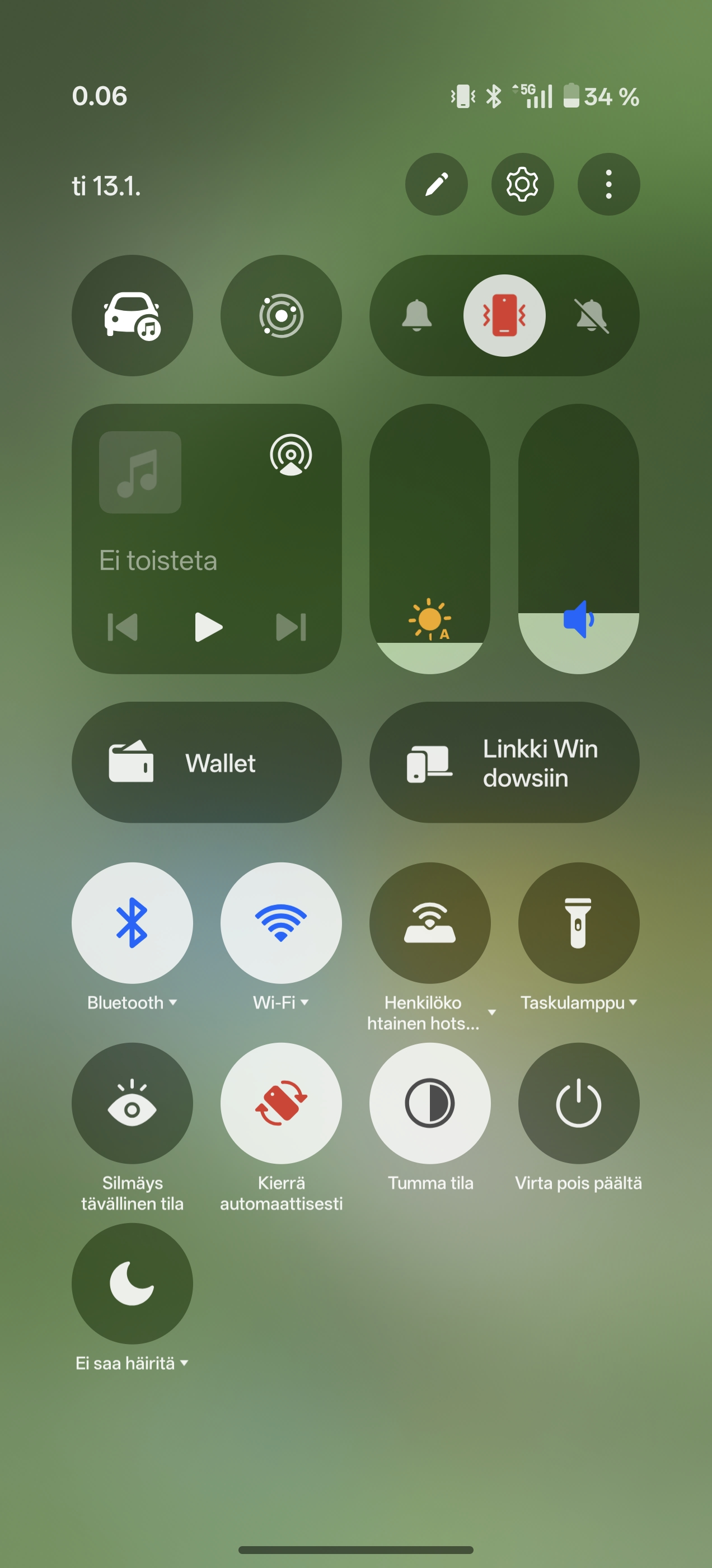Viewport: 712px width, 1568px height.
Task: Disable Tumma tila dark mode
Action: [x=430, y=1103]
